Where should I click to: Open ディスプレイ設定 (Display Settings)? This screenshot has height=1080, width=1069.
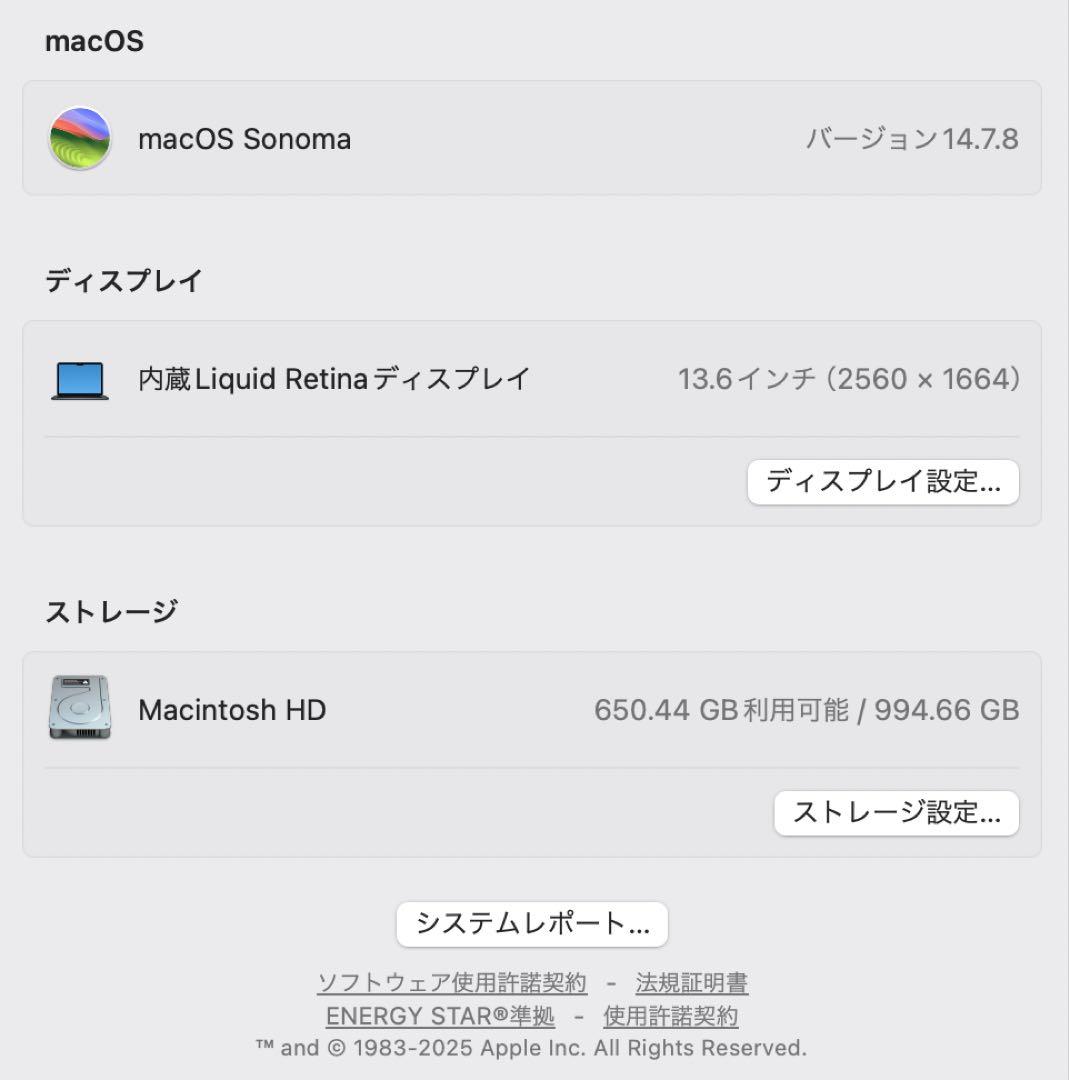click(884, 482)
